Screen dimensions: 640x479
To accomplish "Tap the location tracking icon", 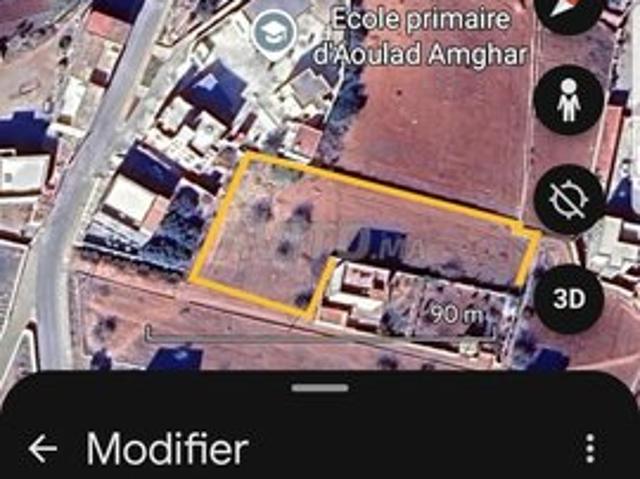I will pos(568,200).
